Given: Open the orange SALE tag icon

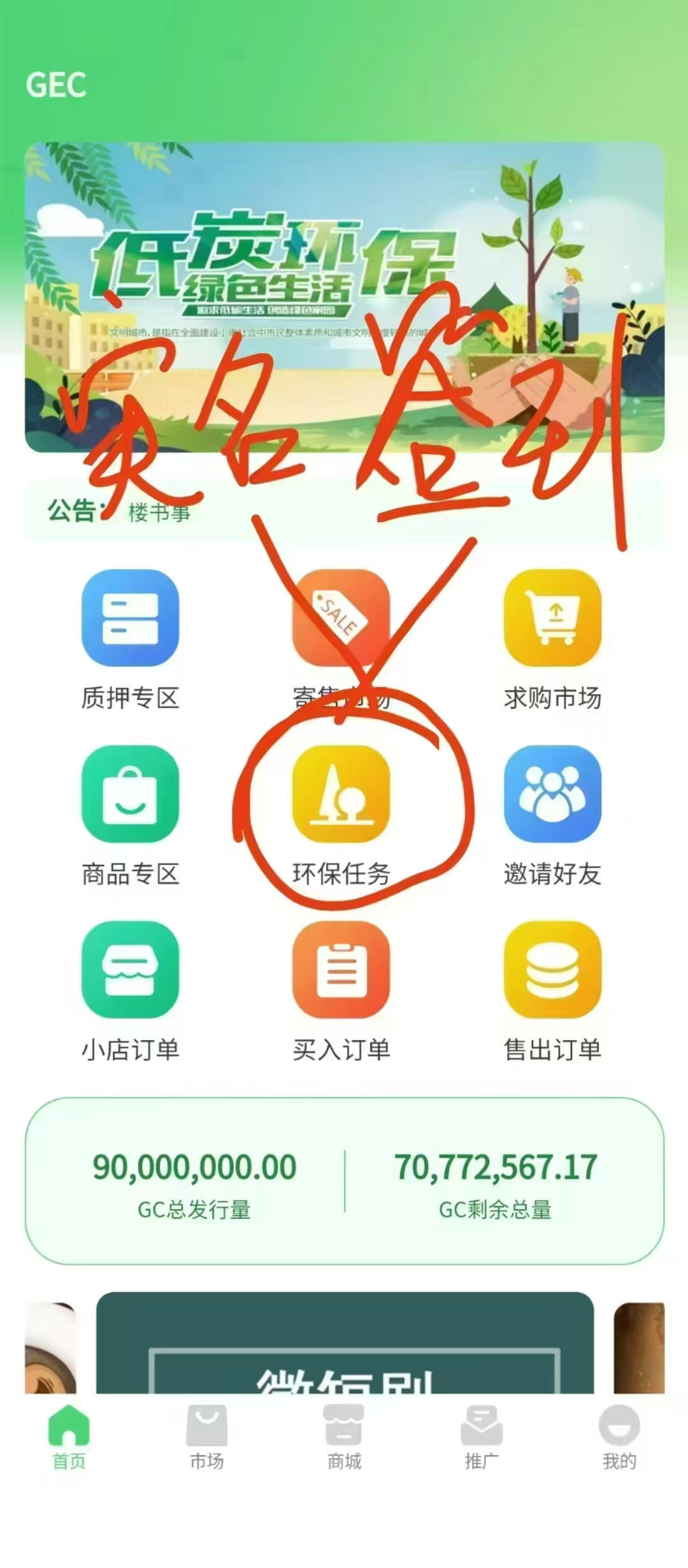Looking at the screenshot, I should pyautogui.click(x=341, y=618).
